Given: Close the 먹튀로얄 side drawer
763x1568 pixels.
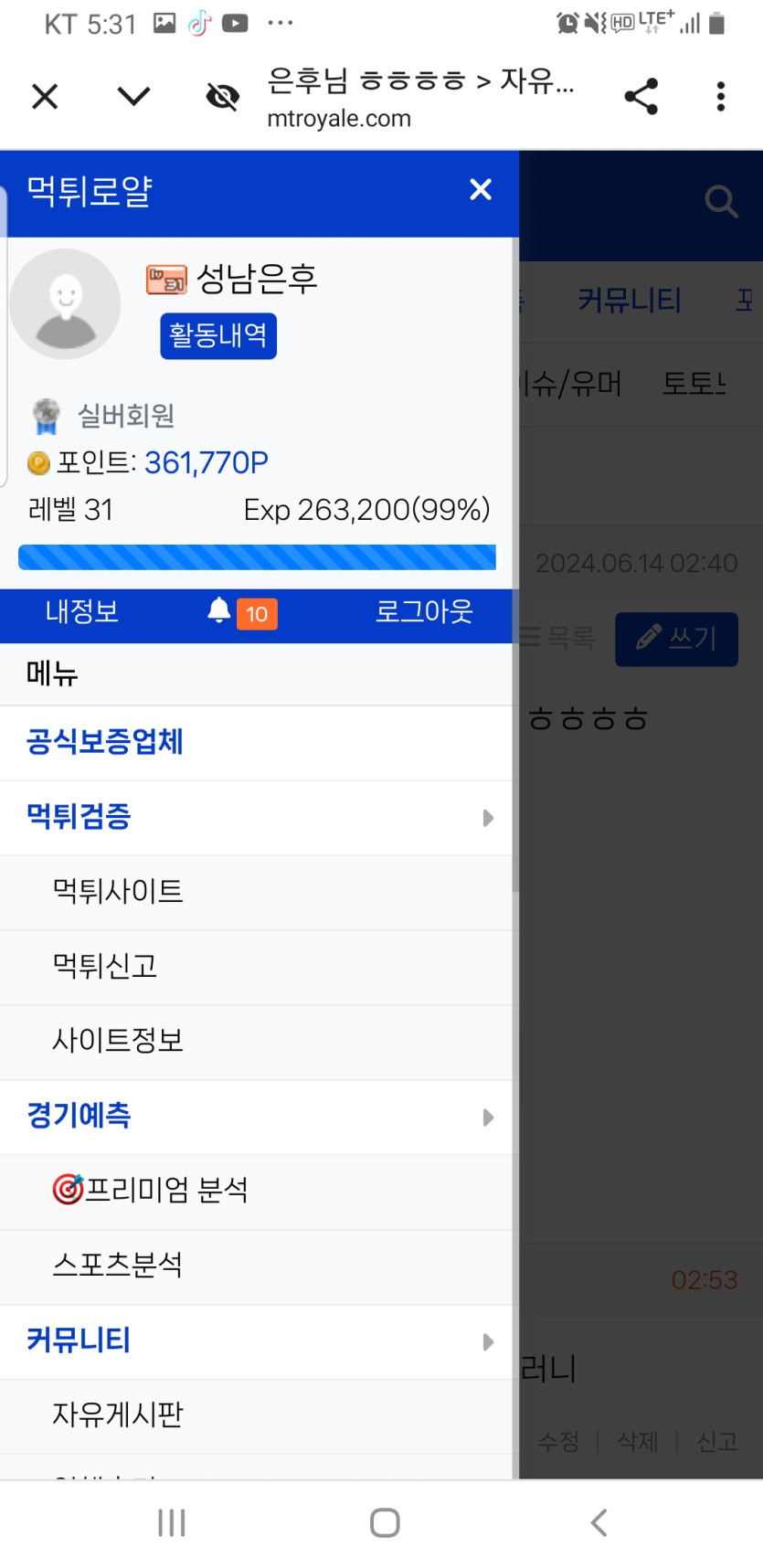Looking at the screenshot, I should pyautogui.click(x=481, y=190).
